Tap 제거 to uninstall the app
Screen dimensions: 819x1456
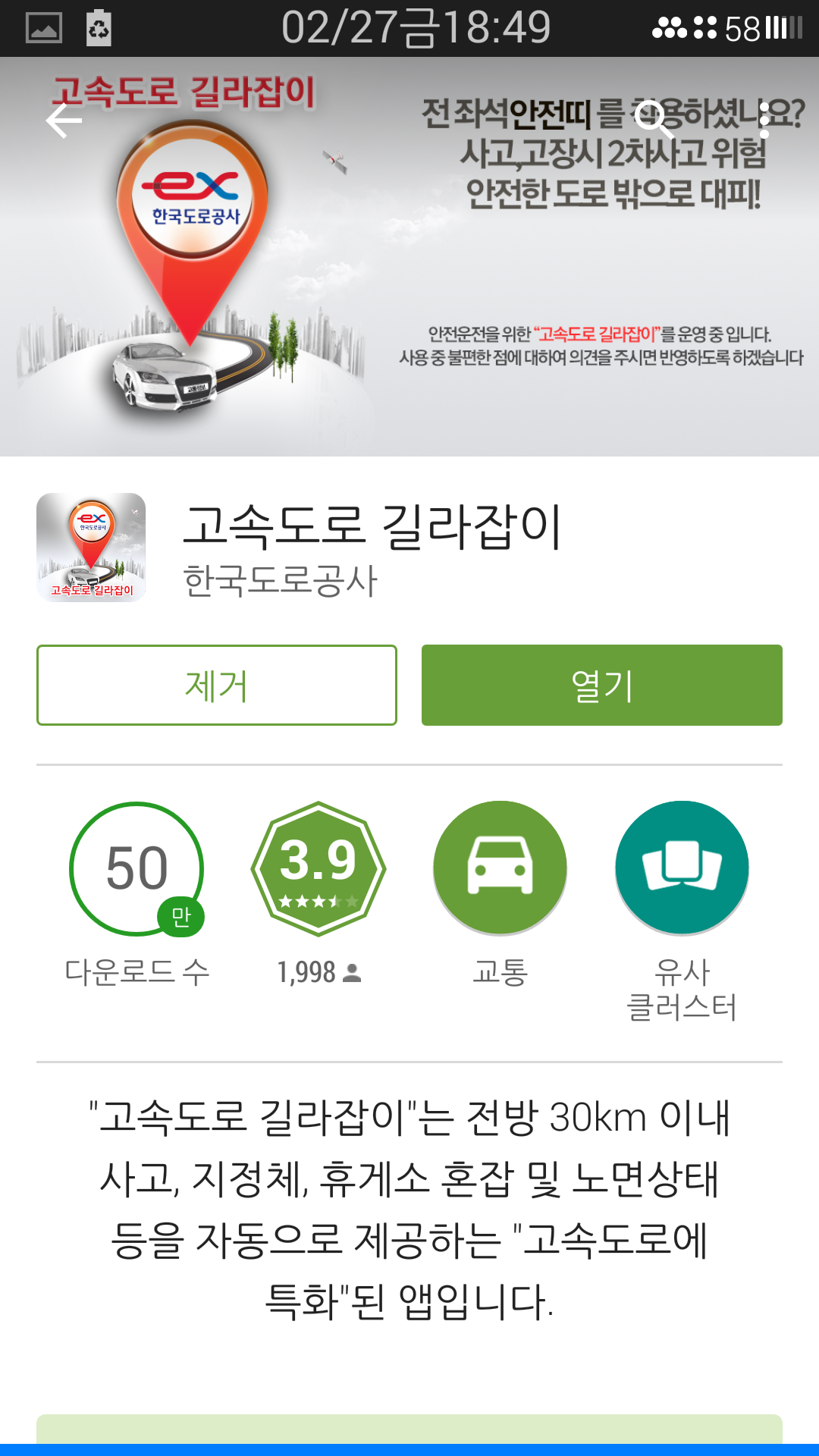tap(217, 686)
